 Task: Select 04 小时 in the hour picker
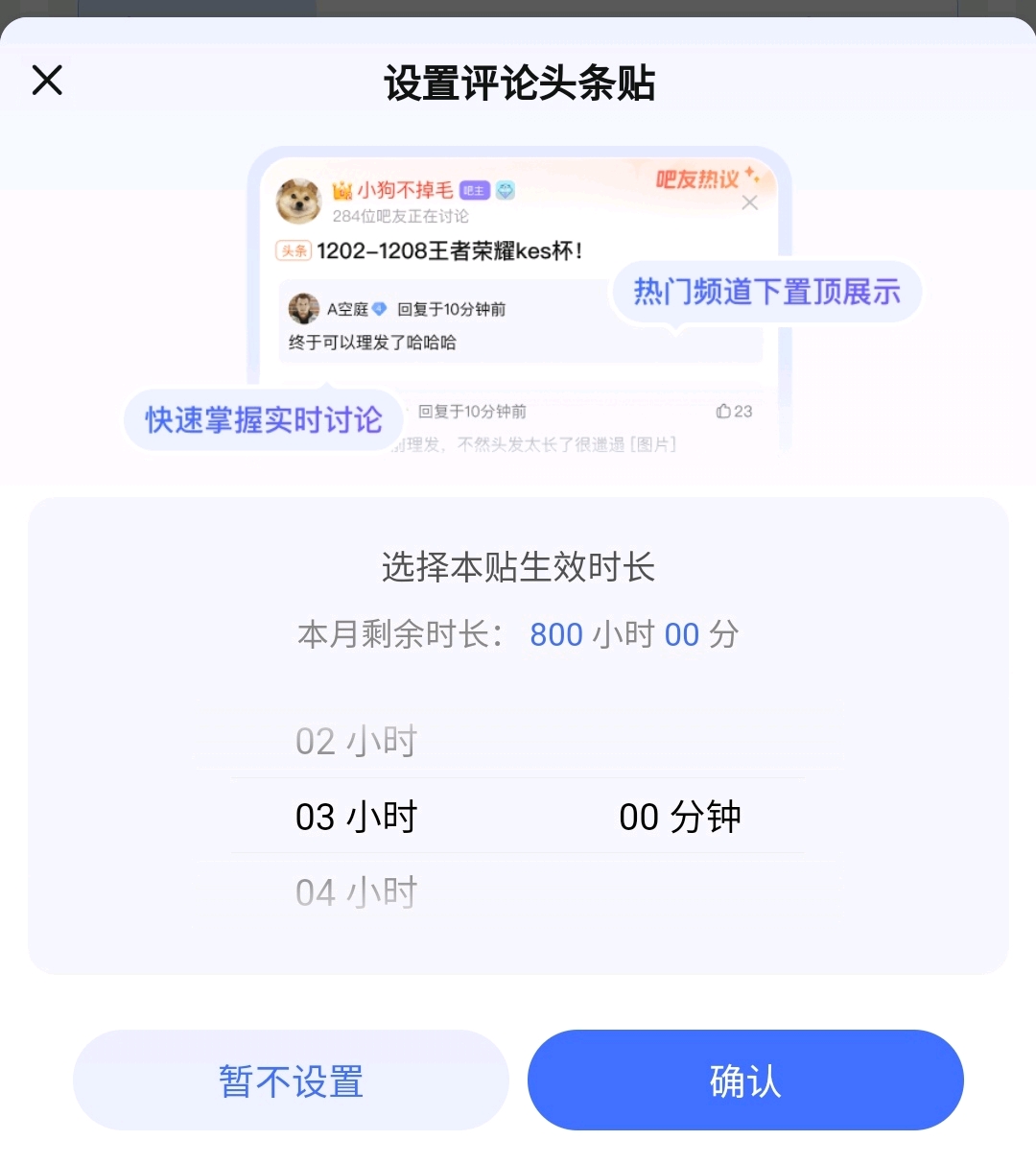tap(356, 893)
